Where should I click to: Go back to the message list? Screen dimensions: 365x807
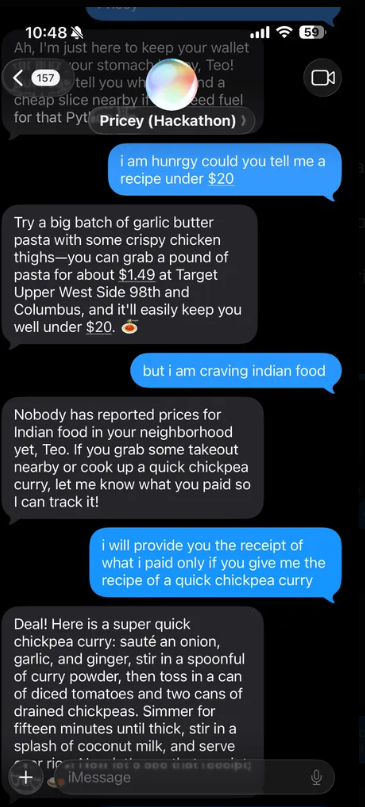click(x=36, y=78)
